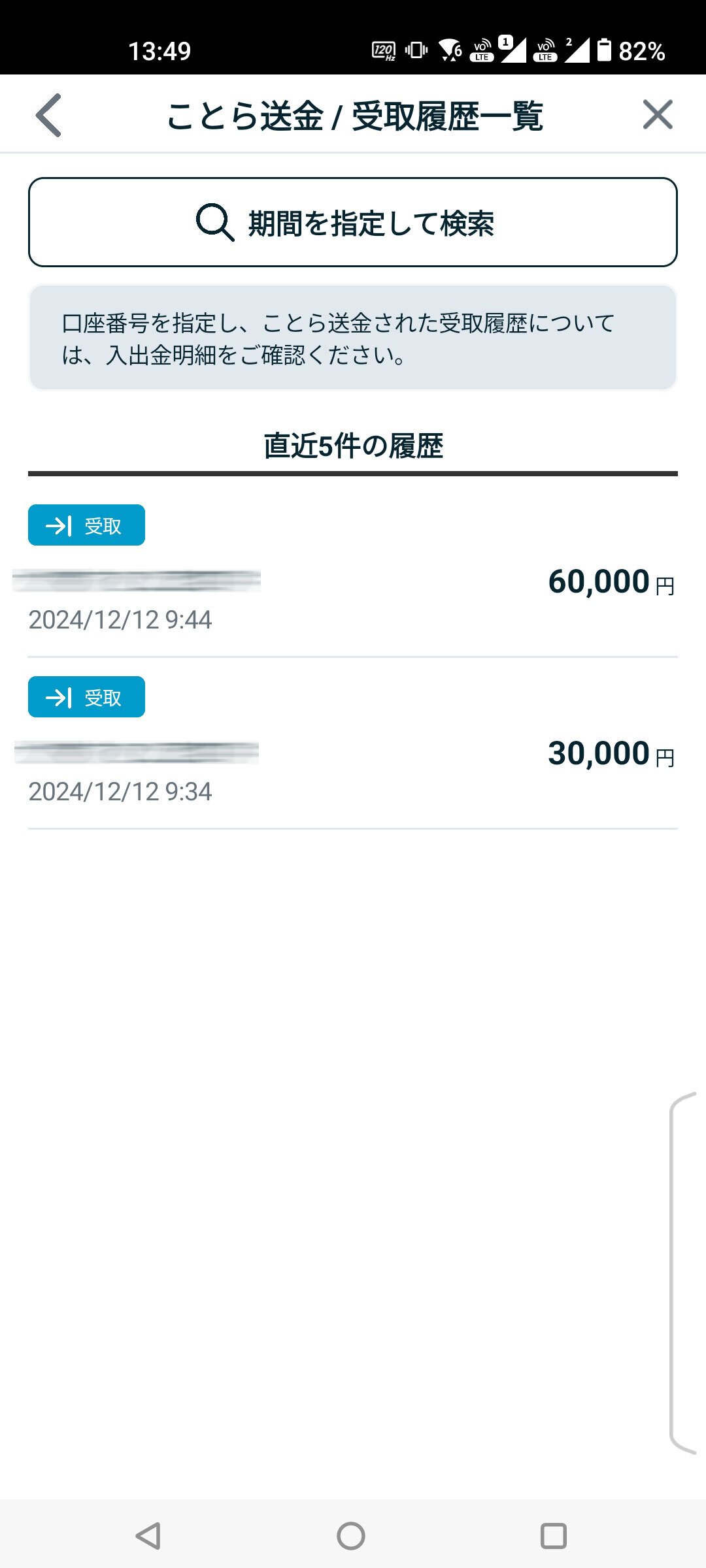
Task: Click the 受取 badge on the 30,000円 entry
Action: (x=86, y=697)
